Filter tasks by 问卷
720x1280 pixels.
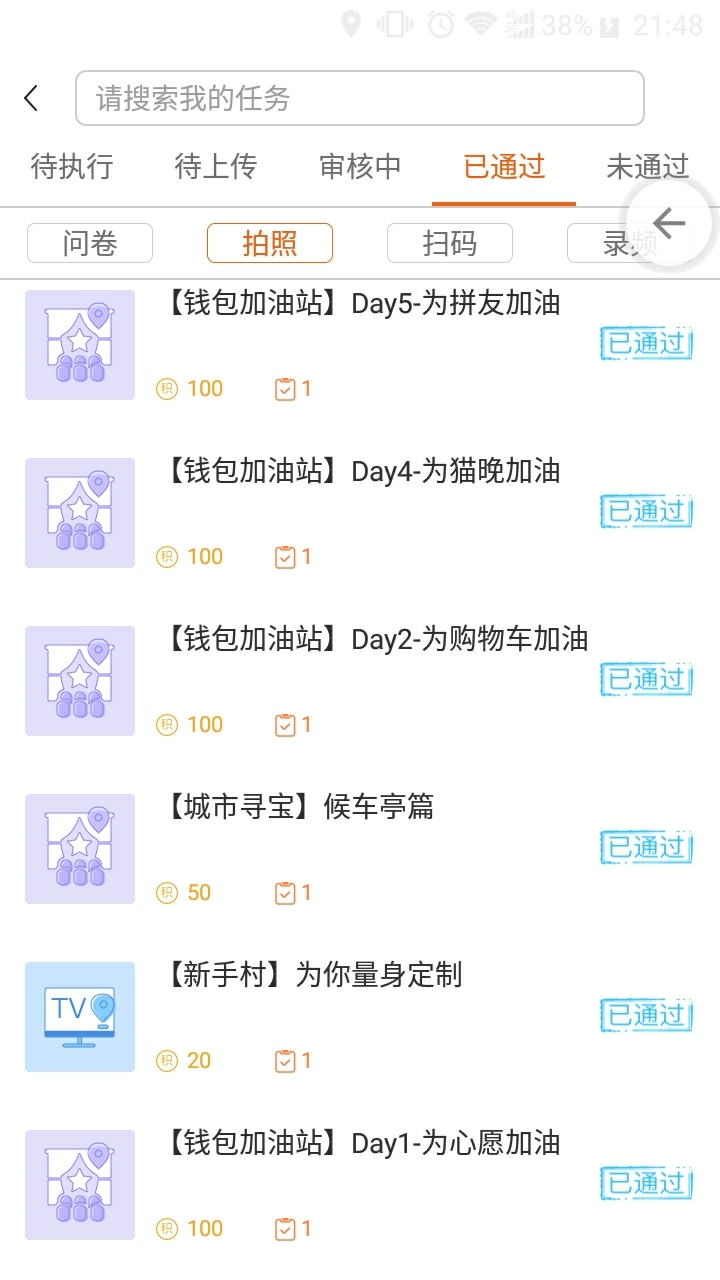coord(90,243)
